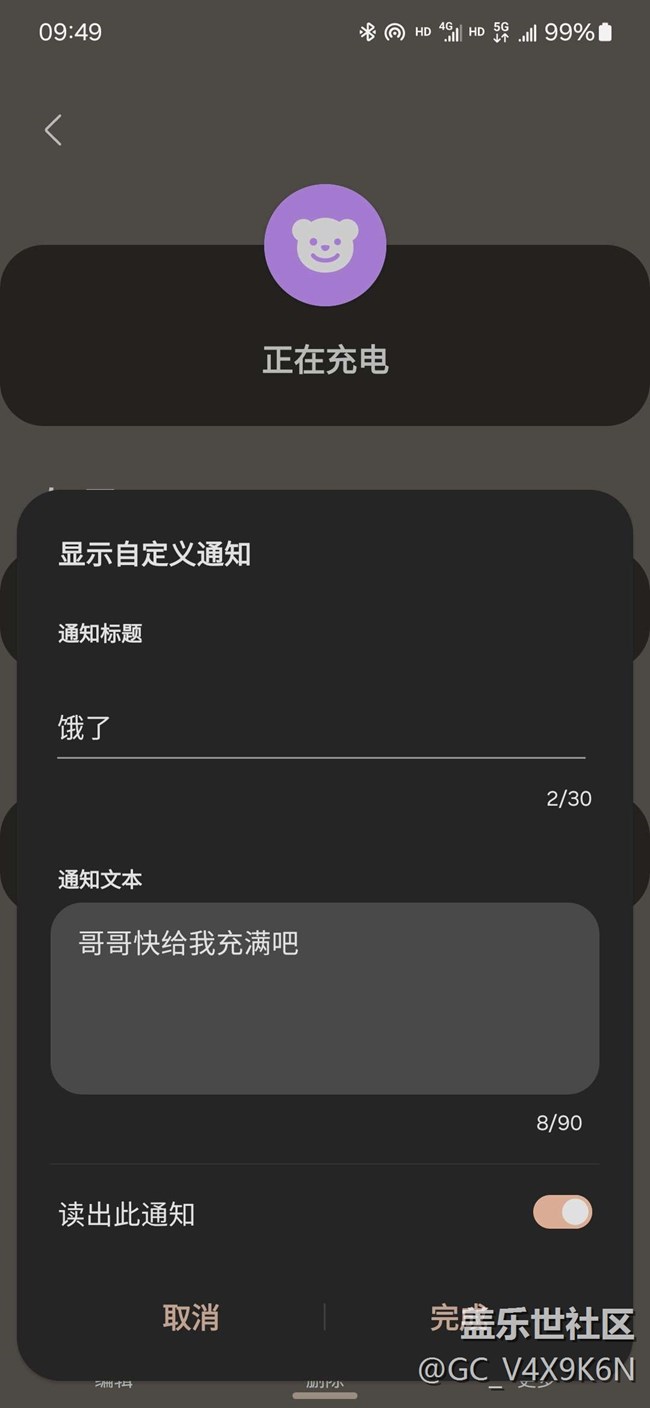
Task: Go back with the top-left arrow
Action: tap(54, 130)
